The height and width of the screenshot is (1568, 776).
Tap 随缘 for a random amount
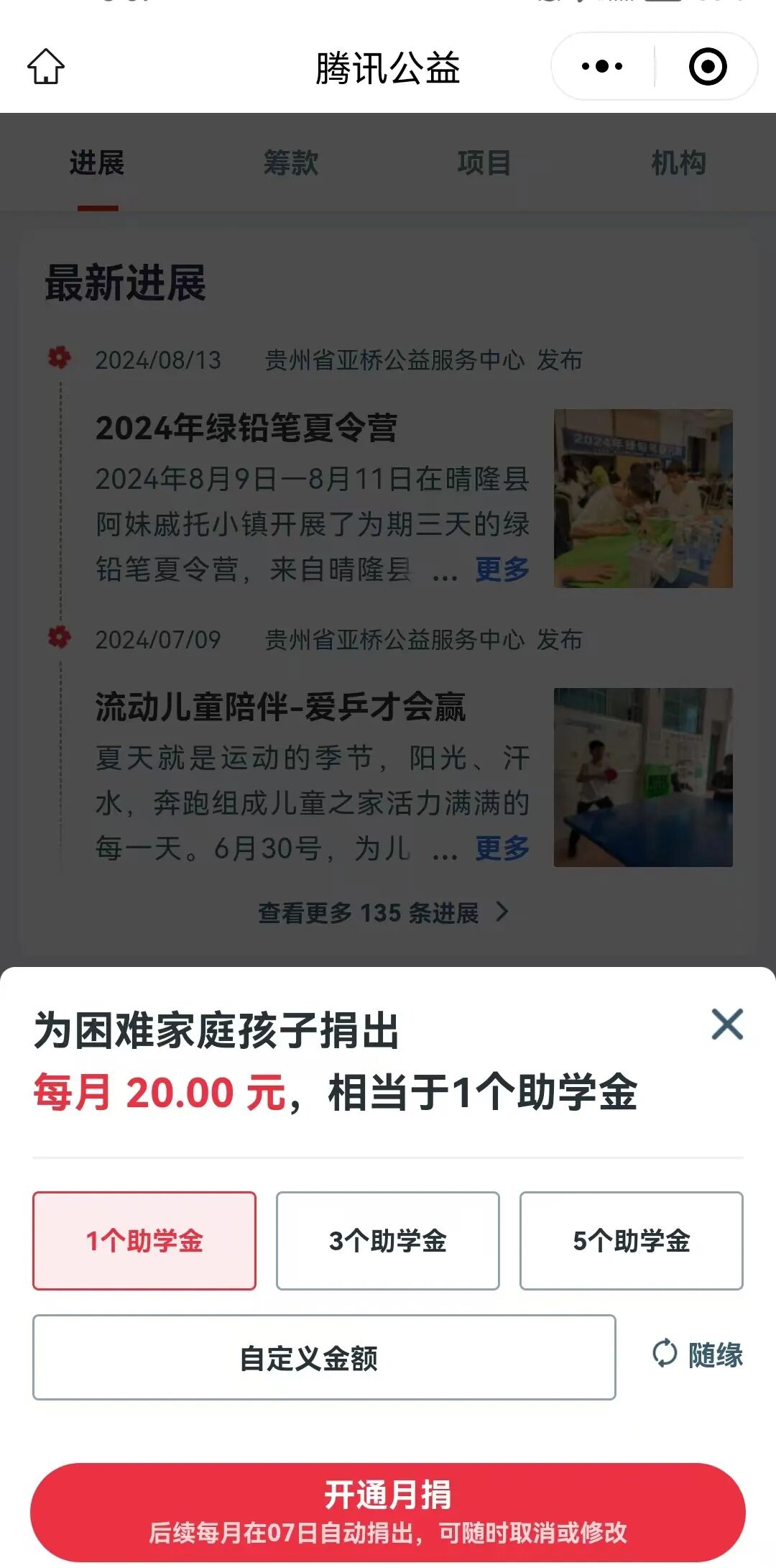coord(698,1354)
